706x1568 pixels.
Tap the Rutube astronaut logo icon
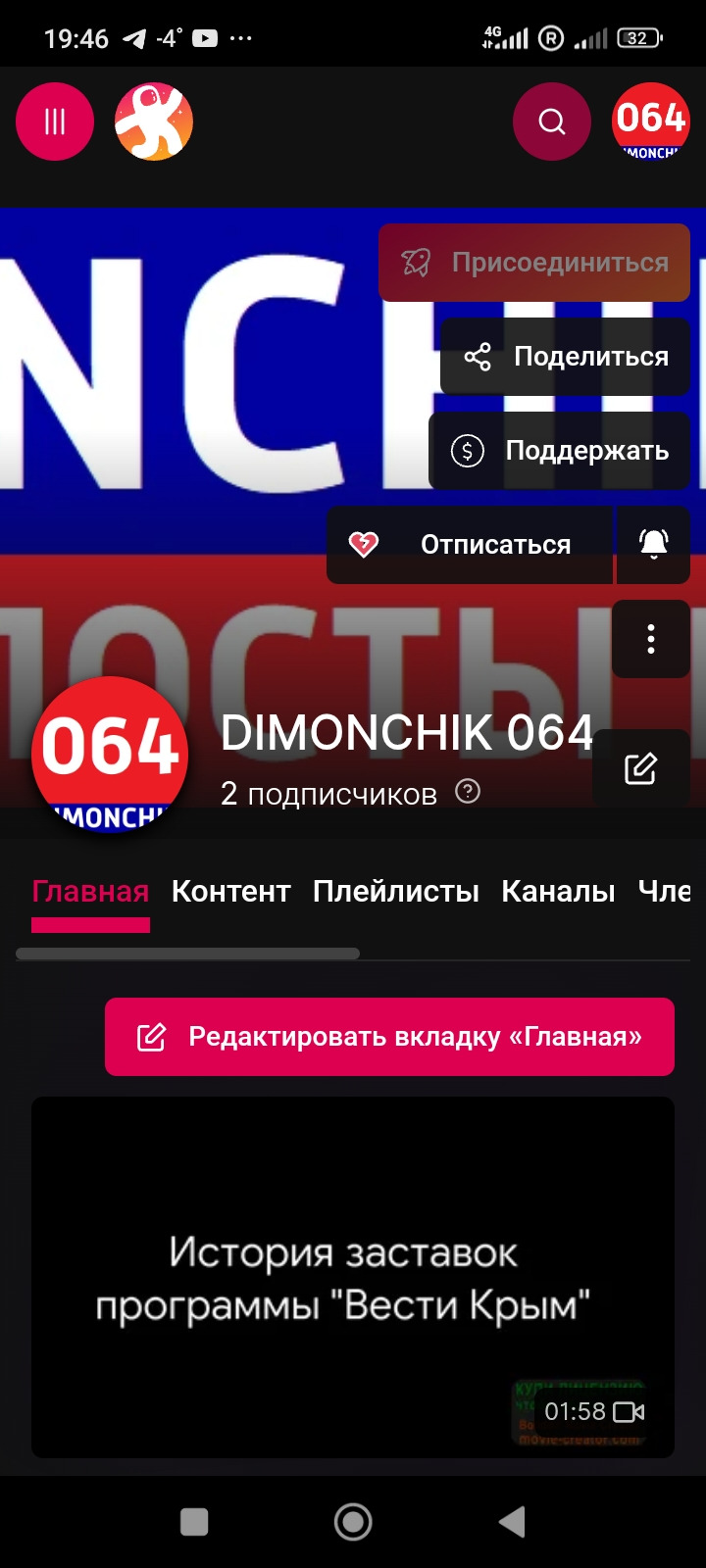[x=154, y=122]
